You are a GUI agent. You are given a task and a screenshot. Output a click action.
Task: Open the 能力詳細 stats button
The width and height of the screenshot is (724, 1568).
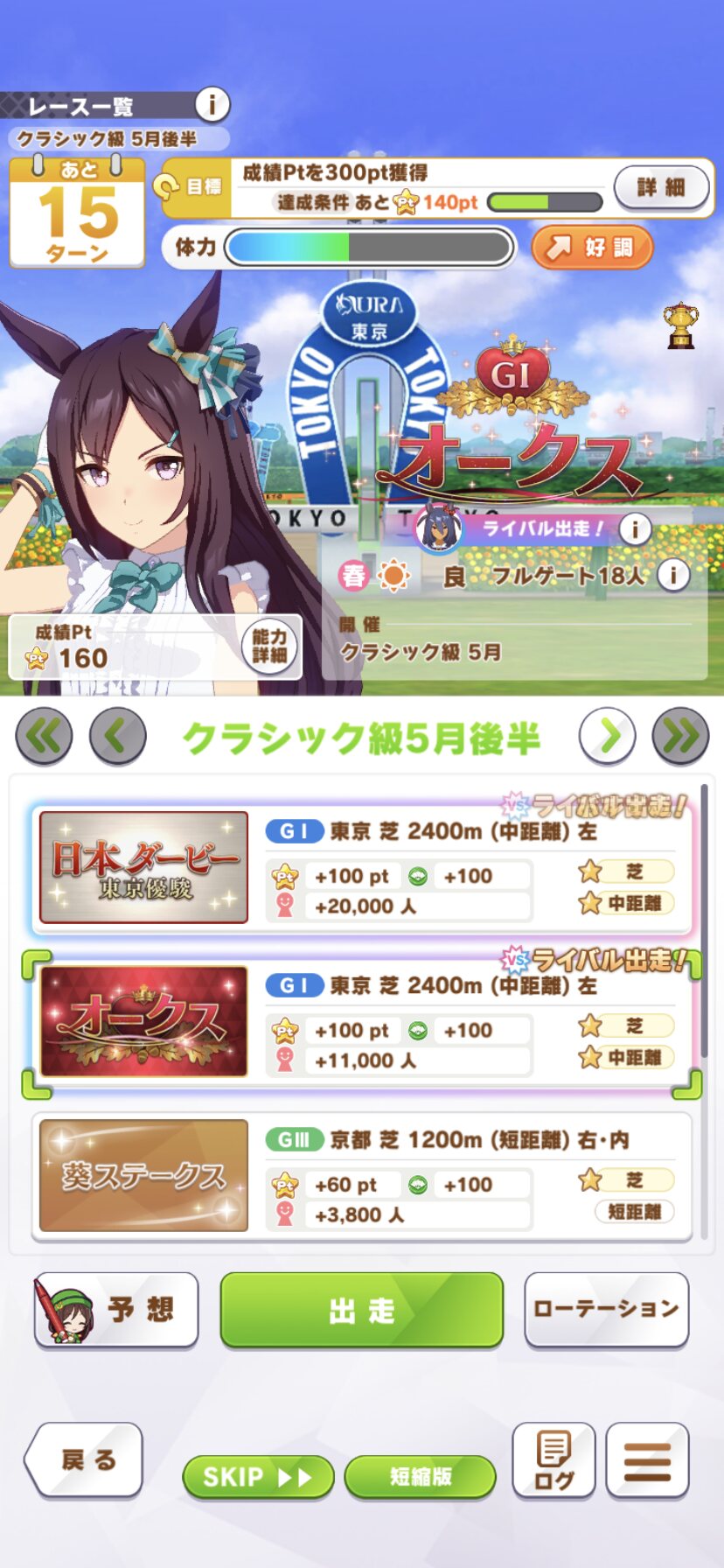click(x=269, y=647)
